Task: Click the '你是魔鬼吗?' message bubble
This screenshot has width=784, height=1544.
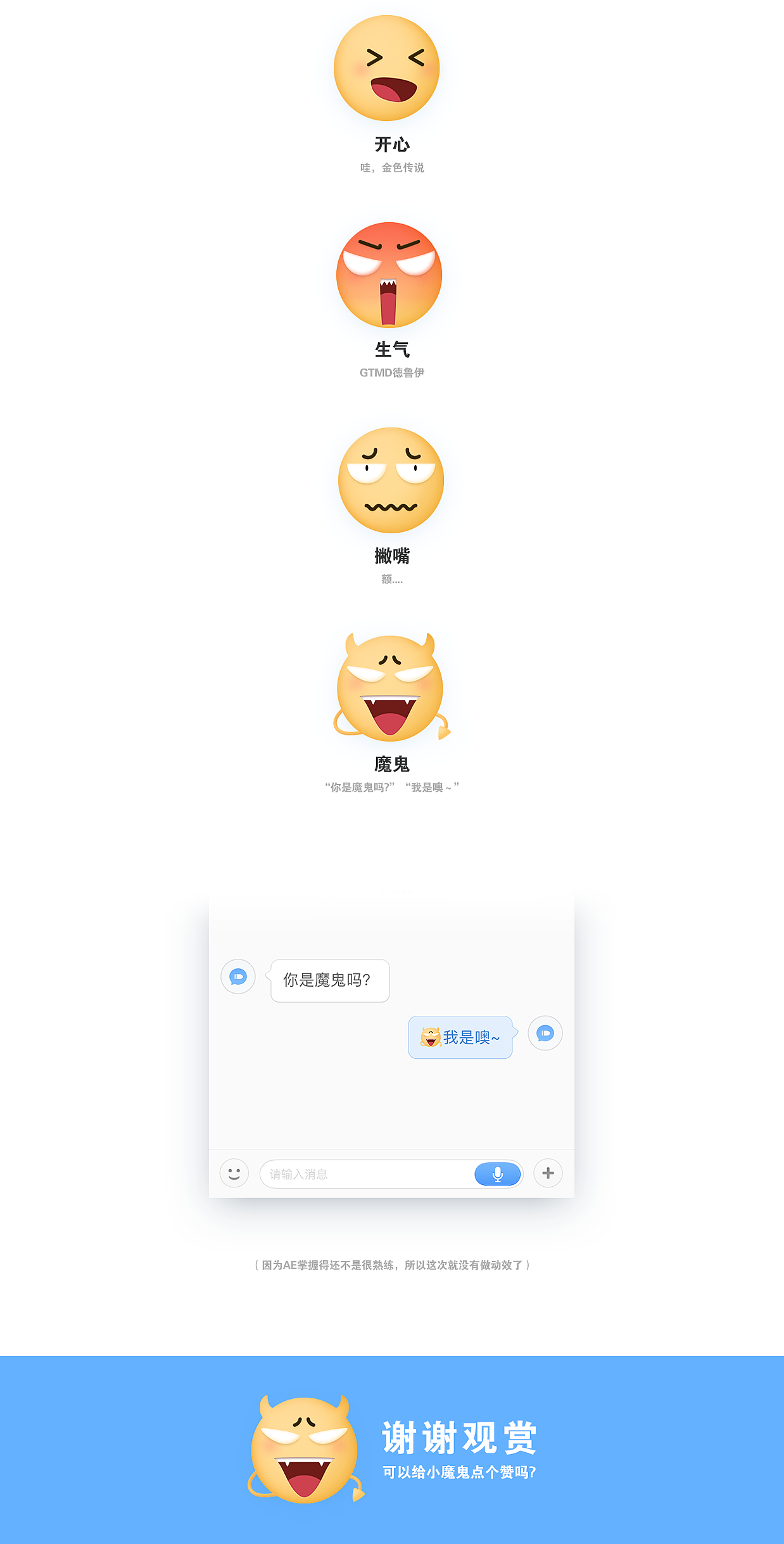Action: click(330, 979)
